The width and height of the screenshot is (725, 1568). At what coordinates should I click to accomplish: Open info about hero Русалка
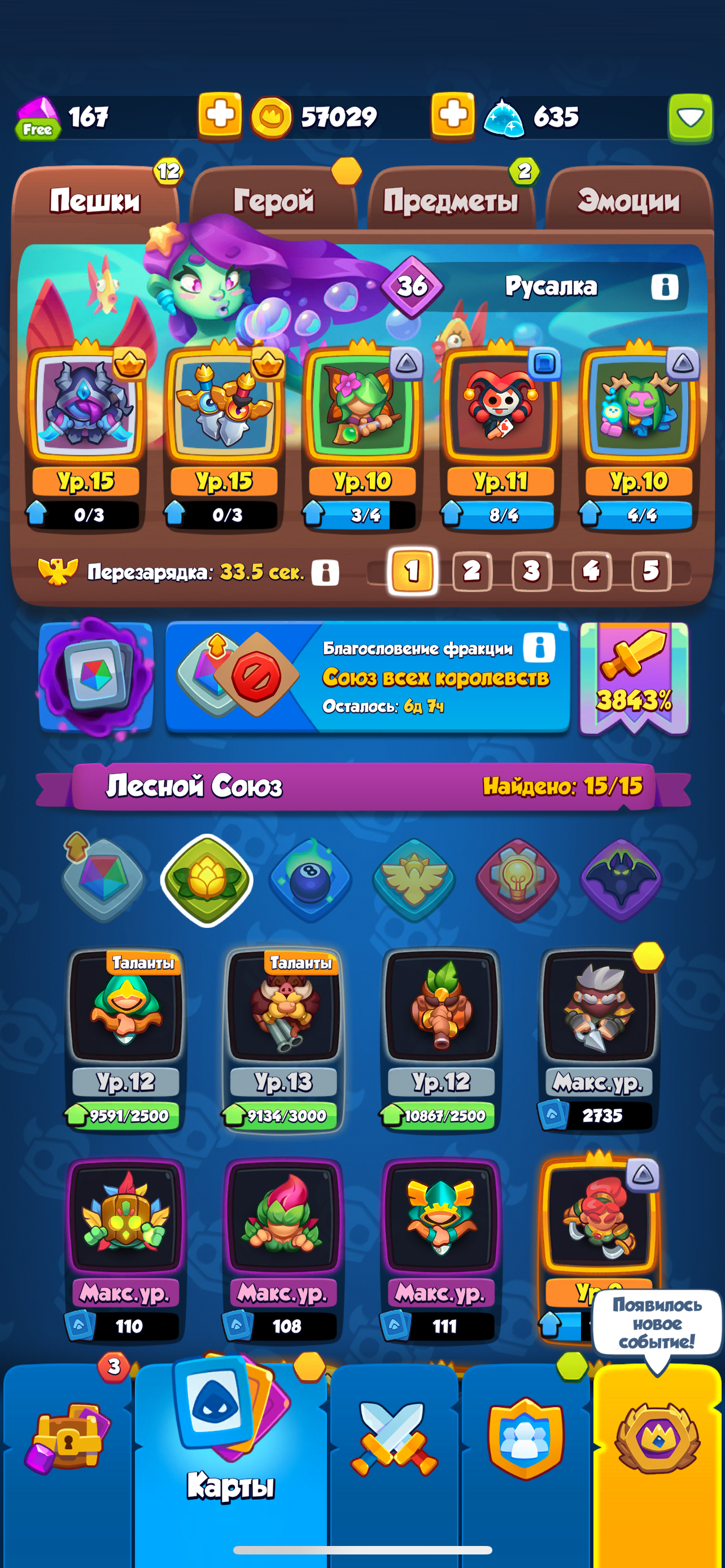665,286
